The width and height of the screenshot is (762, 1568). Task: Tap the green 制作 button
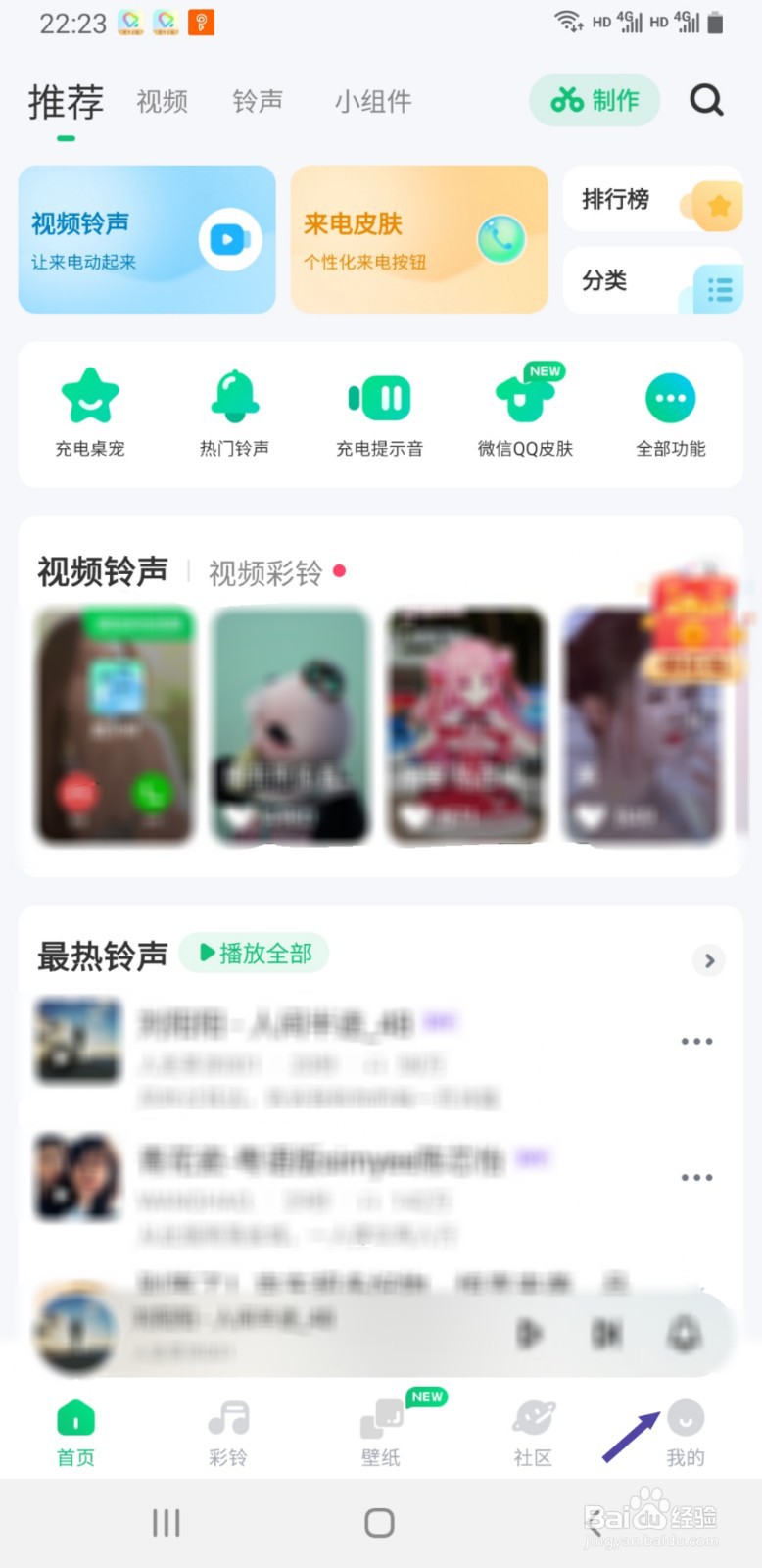(x=595, y=100)
